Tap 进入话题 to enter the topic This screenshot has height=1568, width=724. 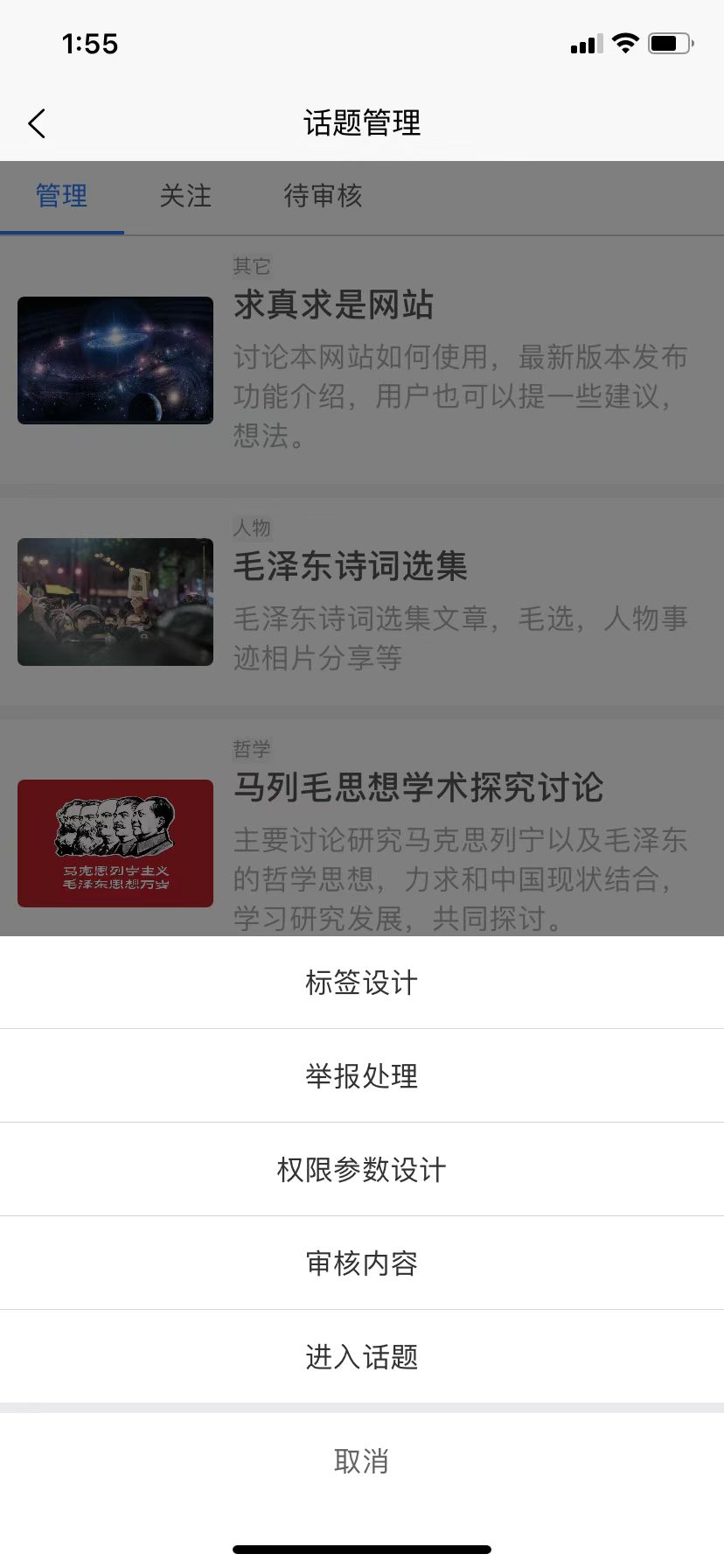coord(362,1356)
